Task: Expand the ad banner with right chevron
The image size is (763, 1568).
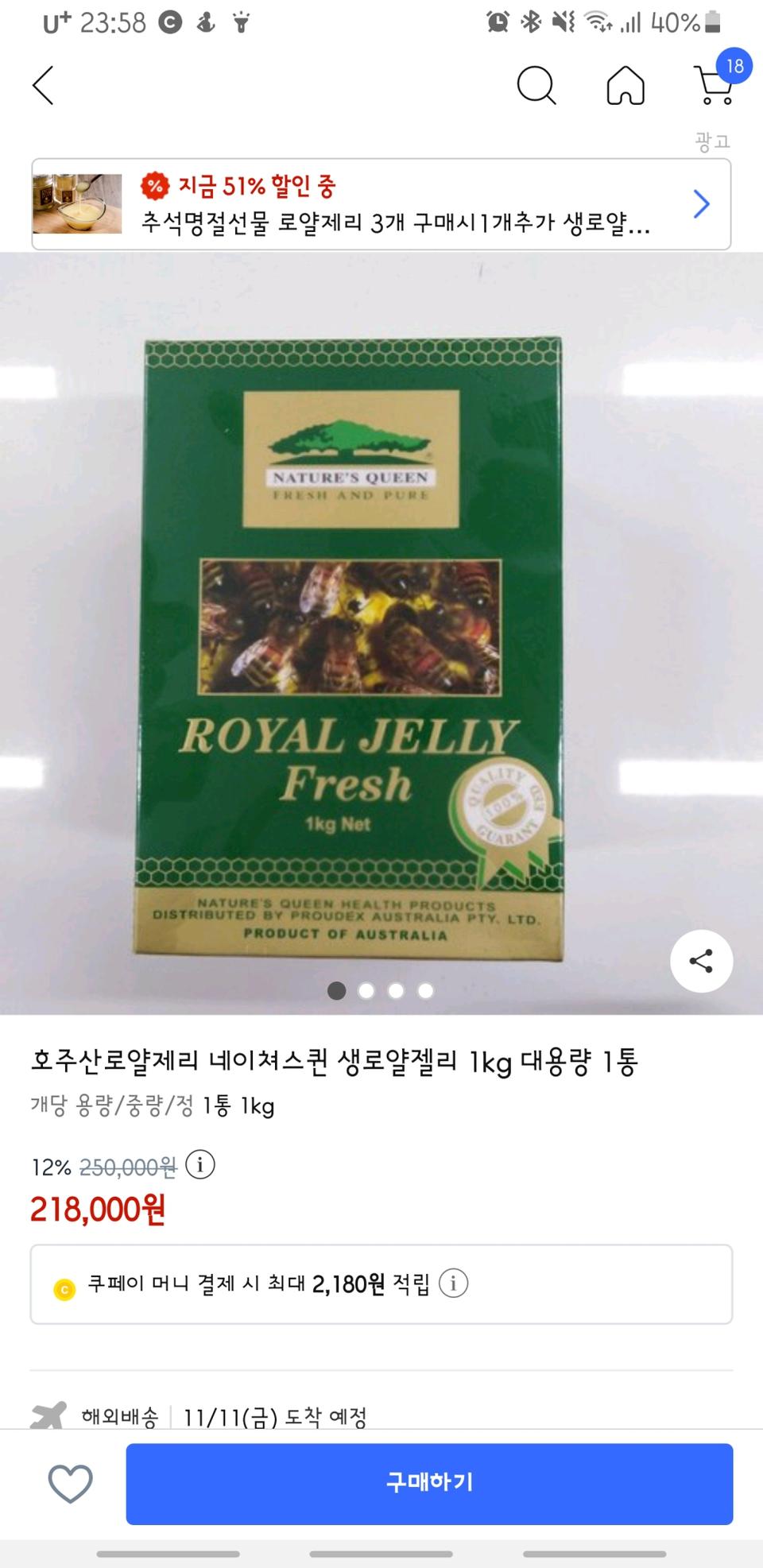Action: [702, 204]
